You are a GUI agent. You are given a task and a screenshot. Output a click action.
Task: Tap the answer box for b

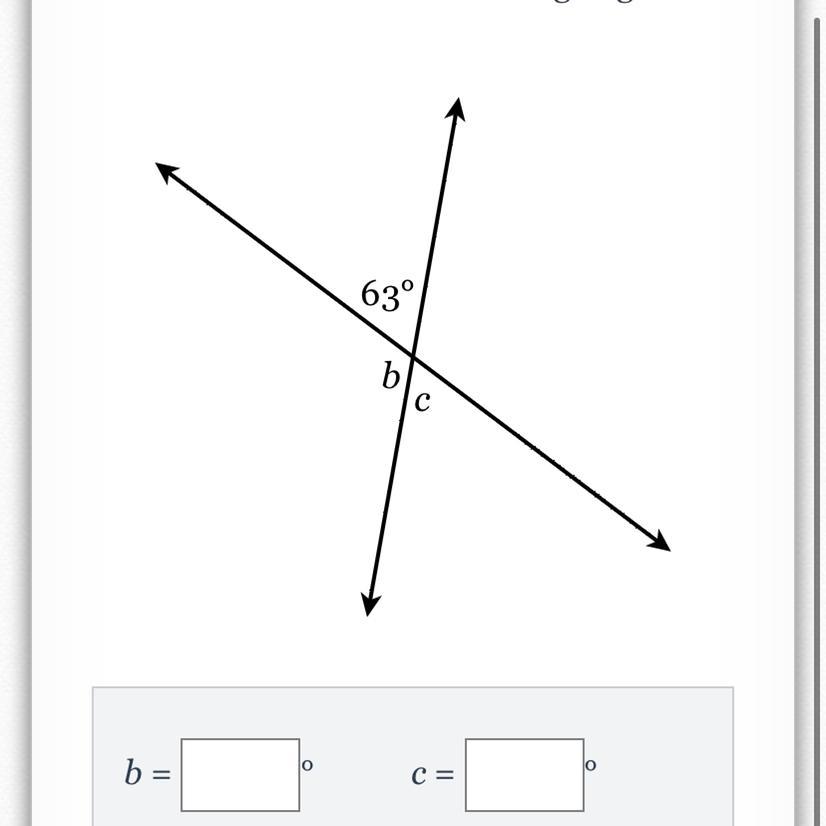(x=240, y=774)
